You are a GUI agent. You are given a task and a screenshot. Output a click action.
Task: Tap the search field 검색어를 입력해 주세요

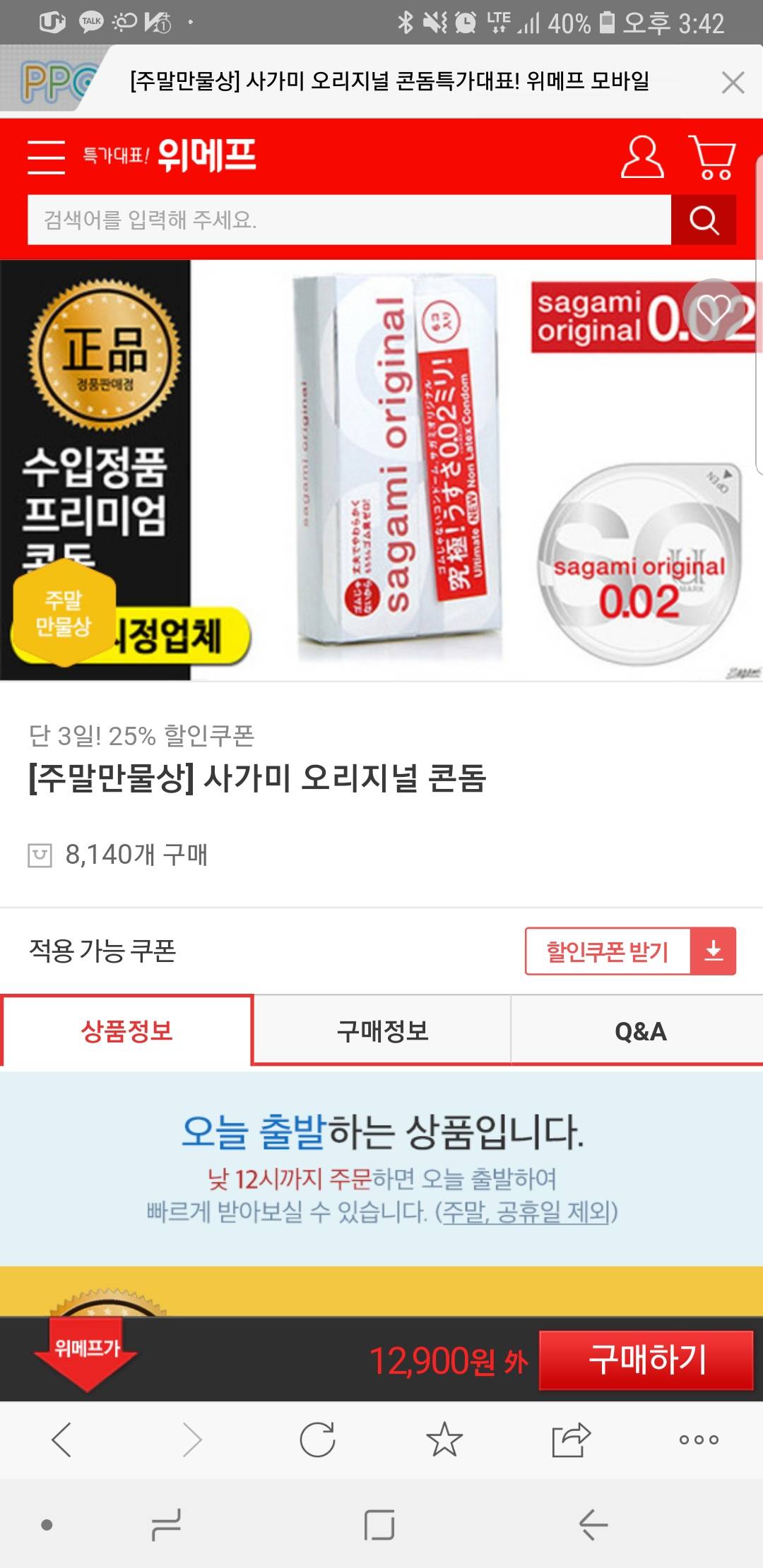pyautogui.click(x=348, y=220)
